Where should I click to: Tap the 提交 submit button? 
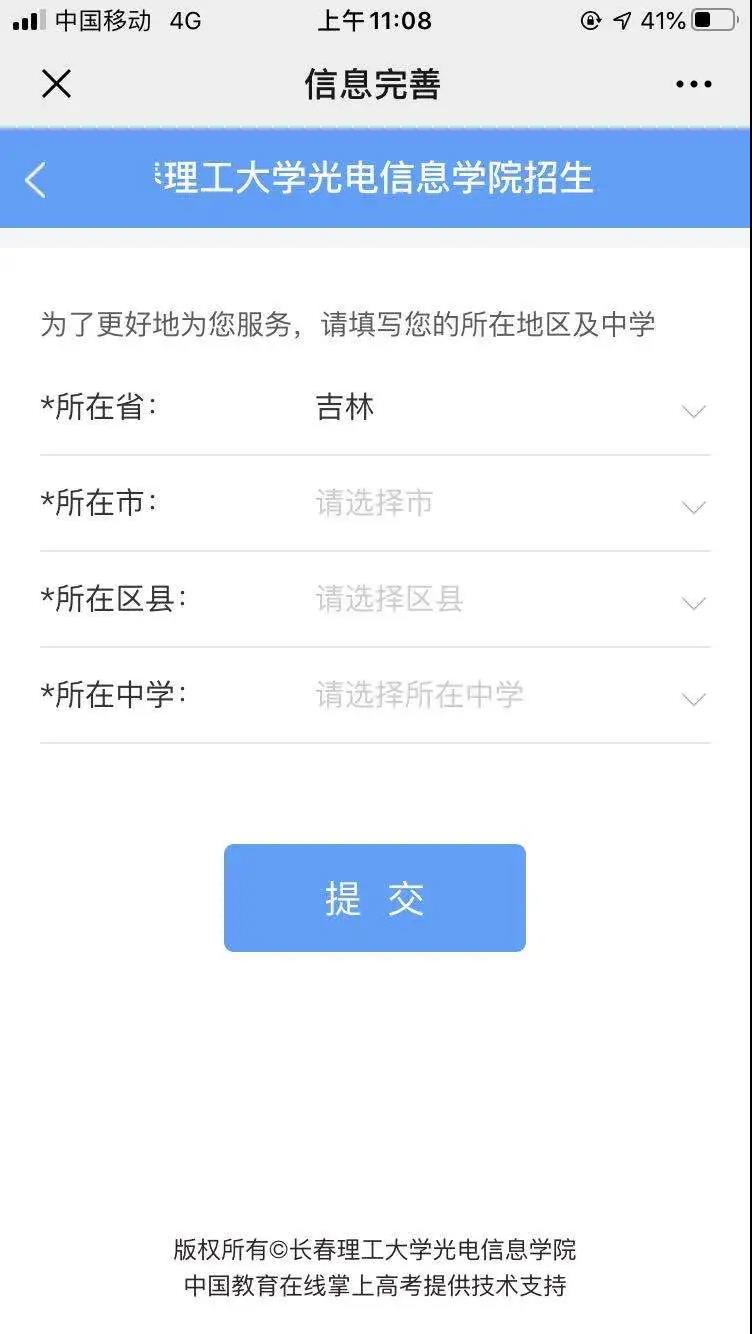point(375,898)
